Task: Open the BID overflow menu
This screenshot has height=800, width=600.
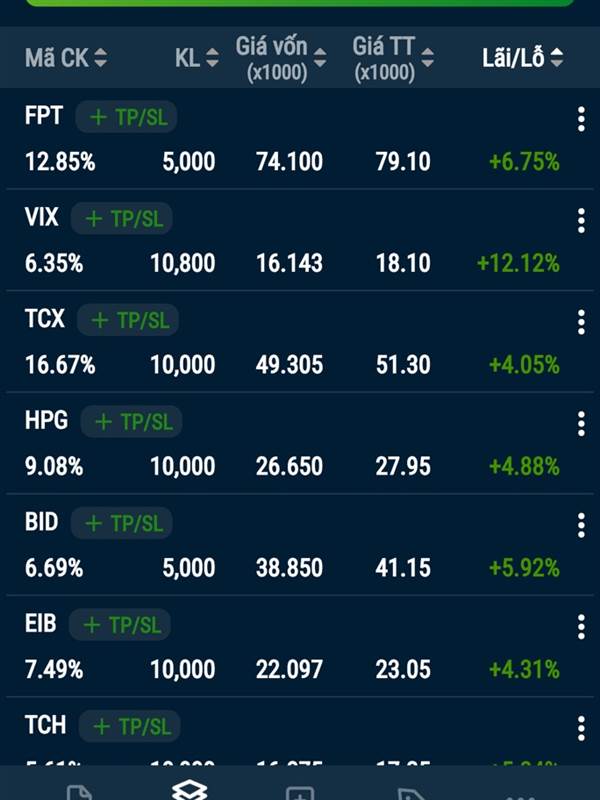Action: pos(581,525)
